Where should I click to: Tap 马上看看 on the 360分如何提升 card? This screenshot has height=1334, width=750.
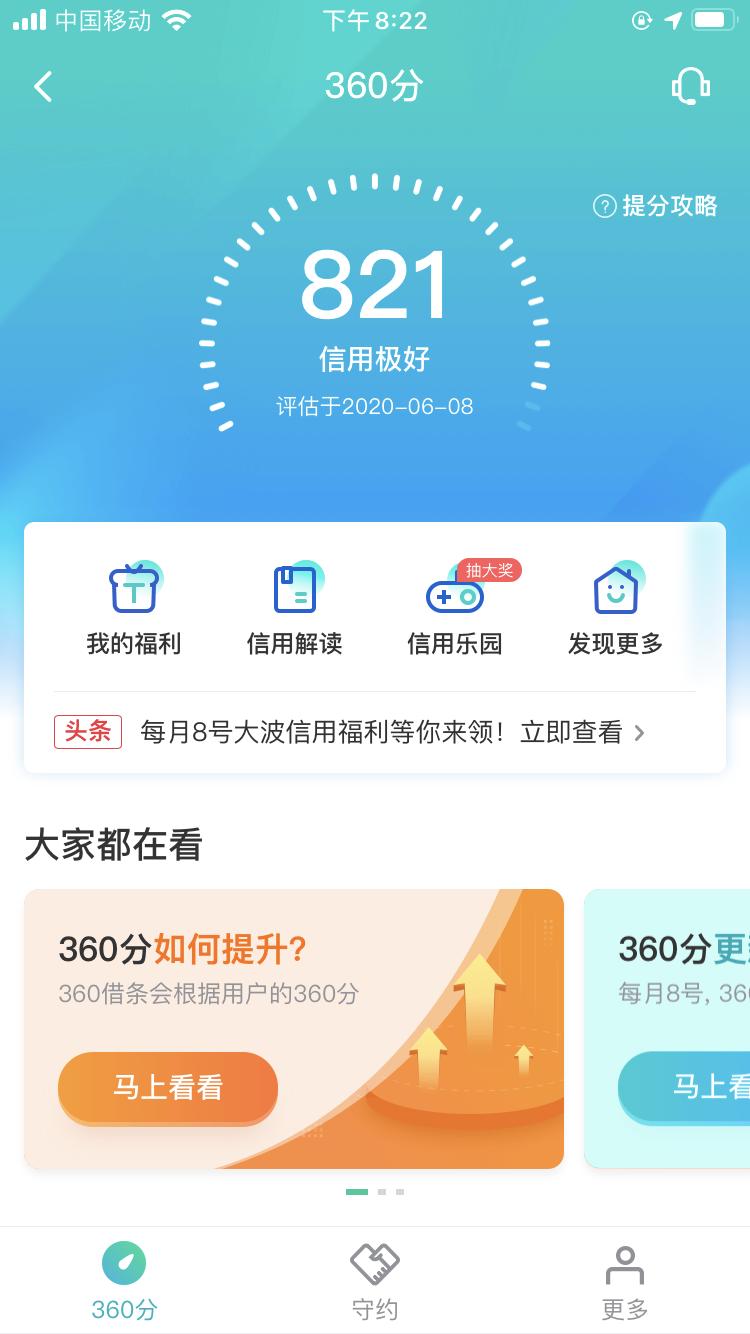pyautogui.click(x=167, y=1087)
